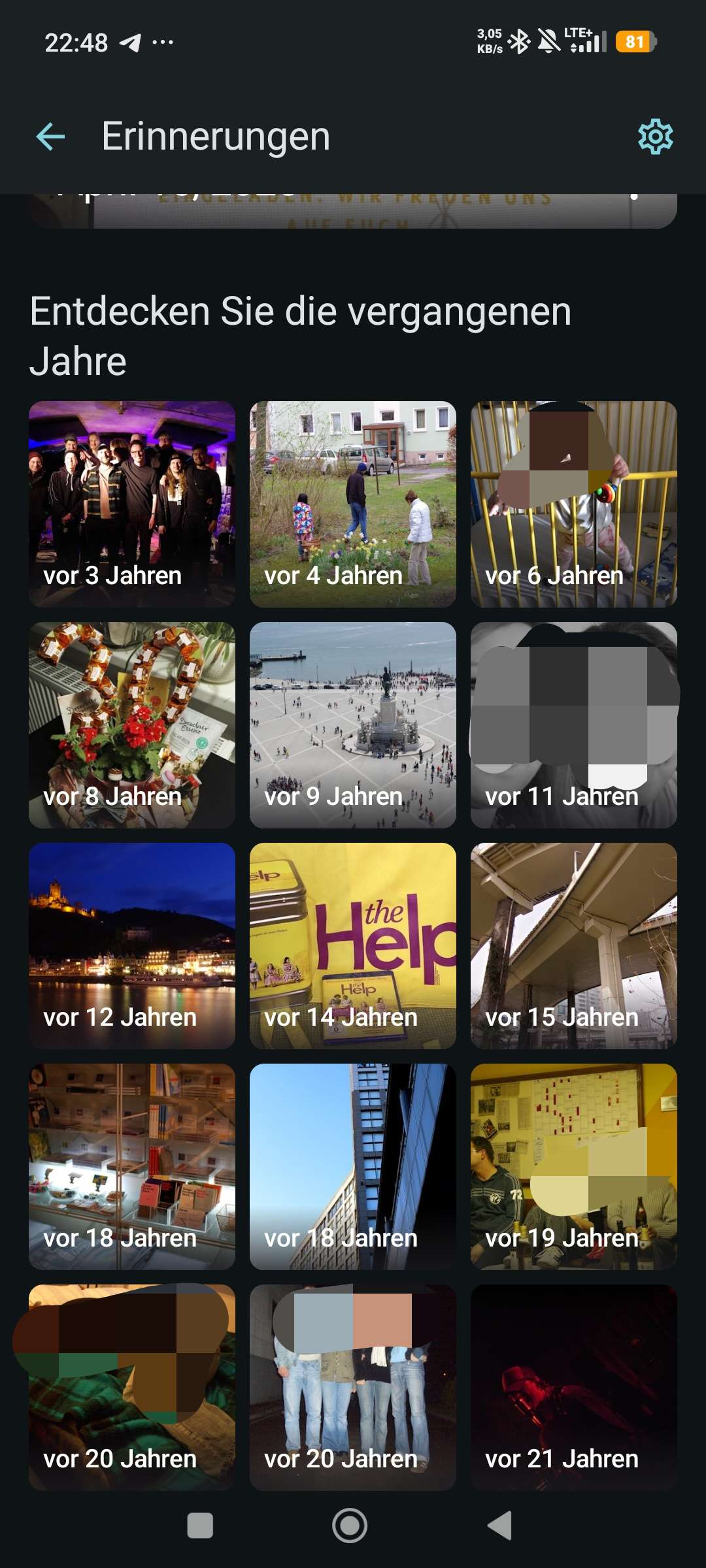Open the 'vor 8 Jahren' memory
The width and height of the screenshot is (706, 1568).
[x=132, y=725]
